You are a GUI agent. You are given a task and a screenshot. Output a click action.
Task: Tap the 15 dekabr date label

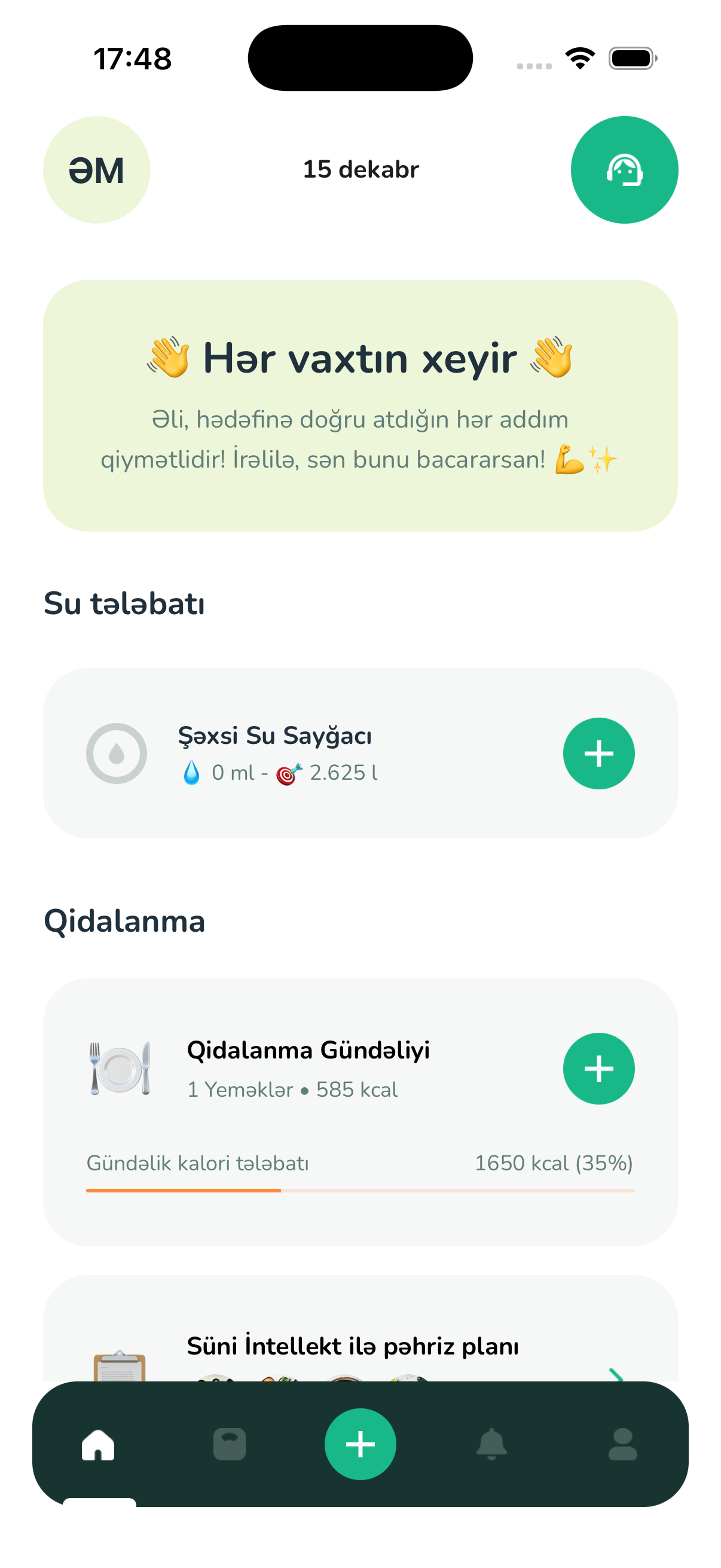(x=360, y=170)
